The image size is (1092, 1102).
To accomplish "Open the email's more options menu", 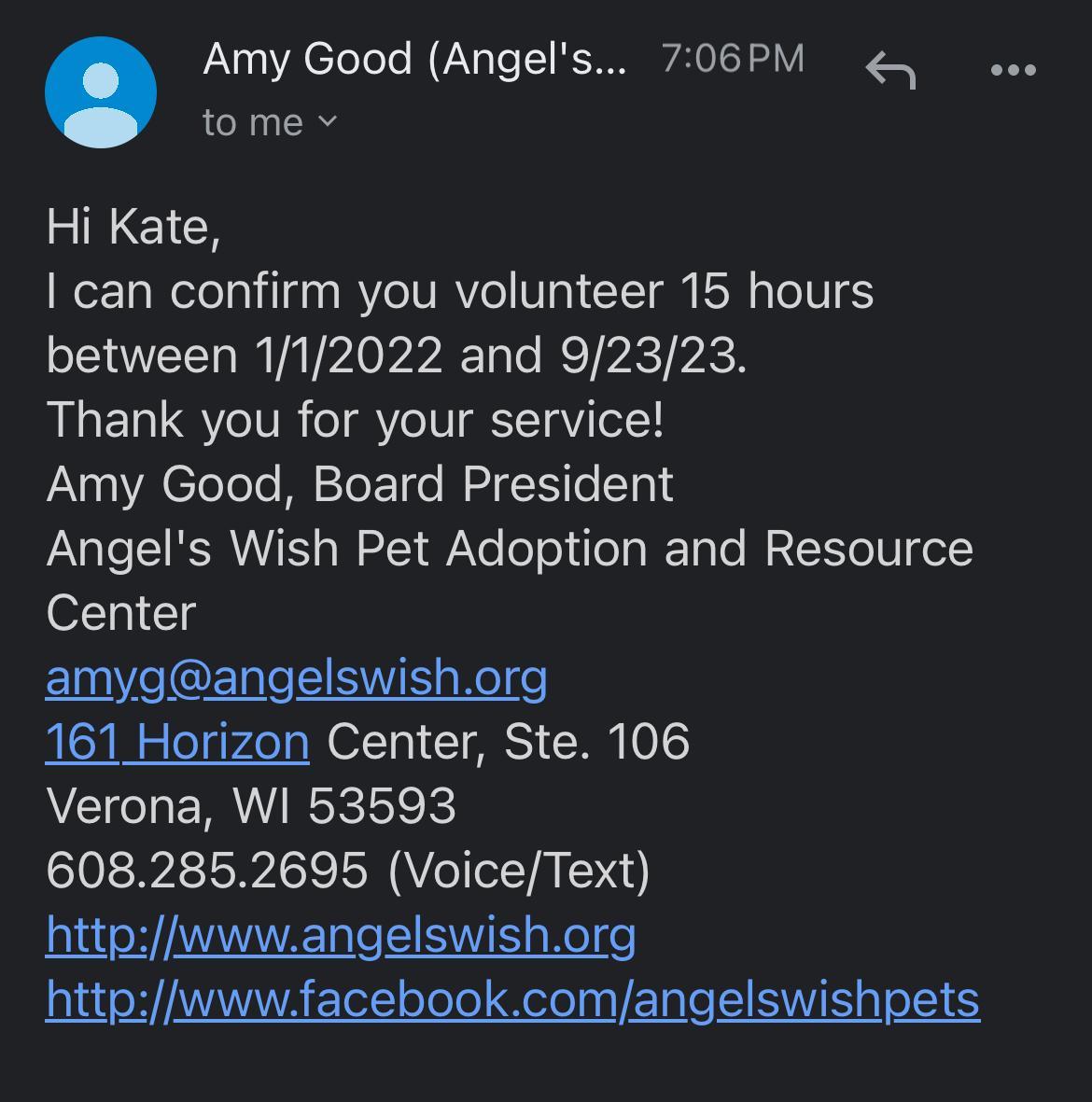I will click(1014, 70).
